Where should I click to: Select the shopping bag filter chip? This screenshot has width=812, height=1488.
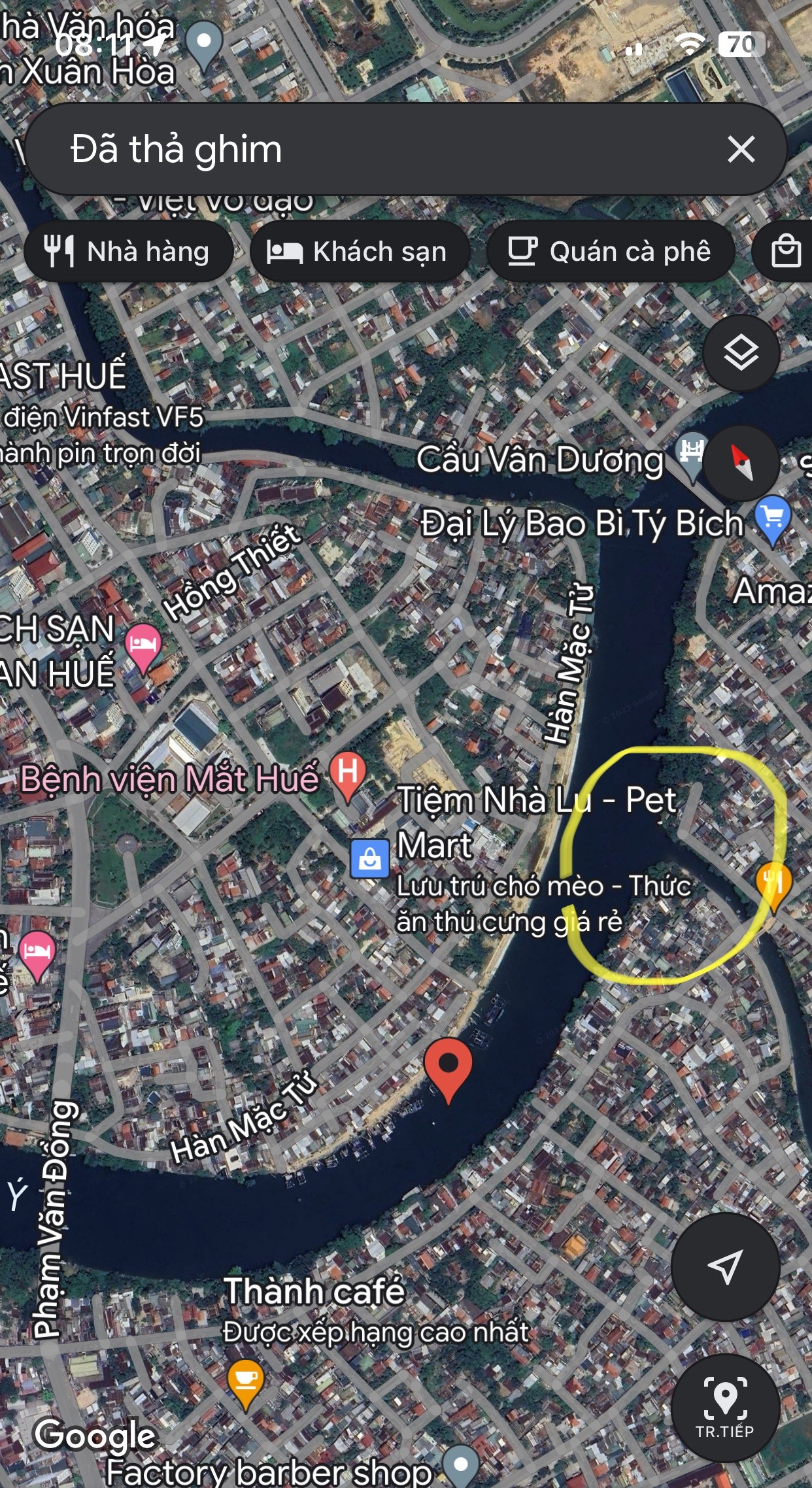click(x=786, y=252)
